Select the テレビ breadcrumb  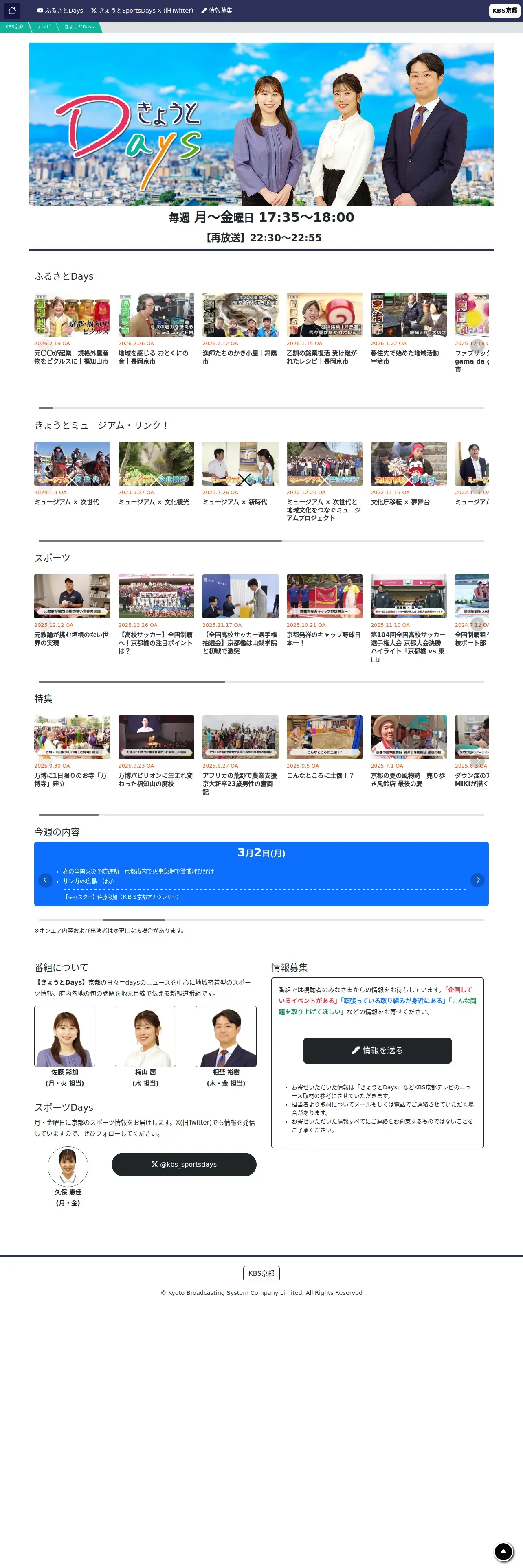(x=44, y=27)
